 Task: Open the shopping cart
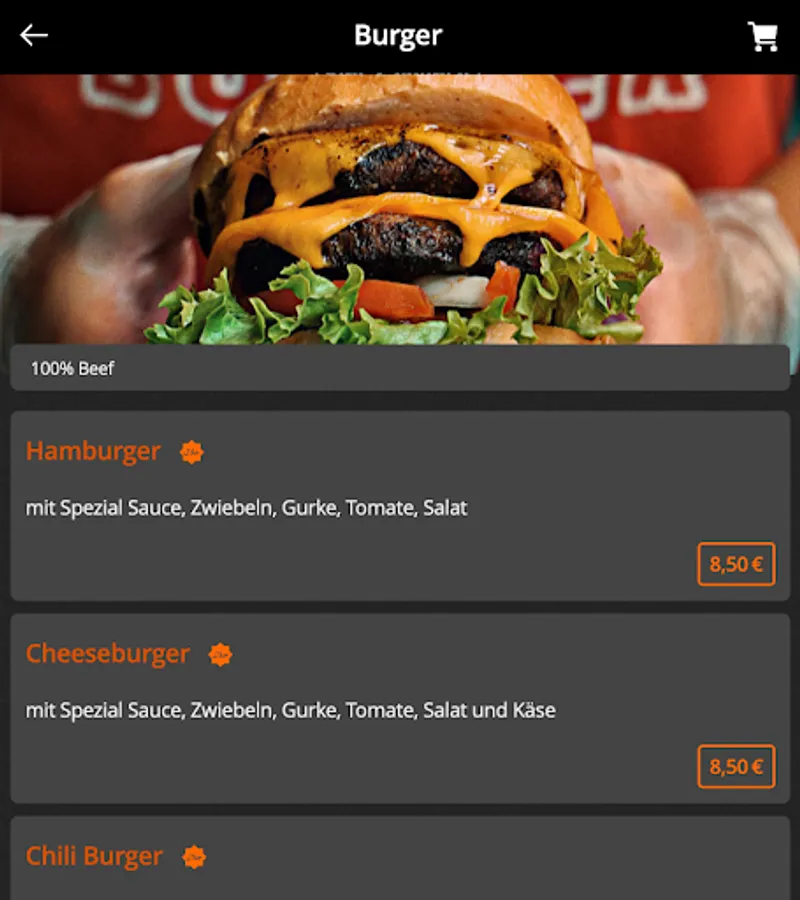pyautogui.click(x=763, y=37)
